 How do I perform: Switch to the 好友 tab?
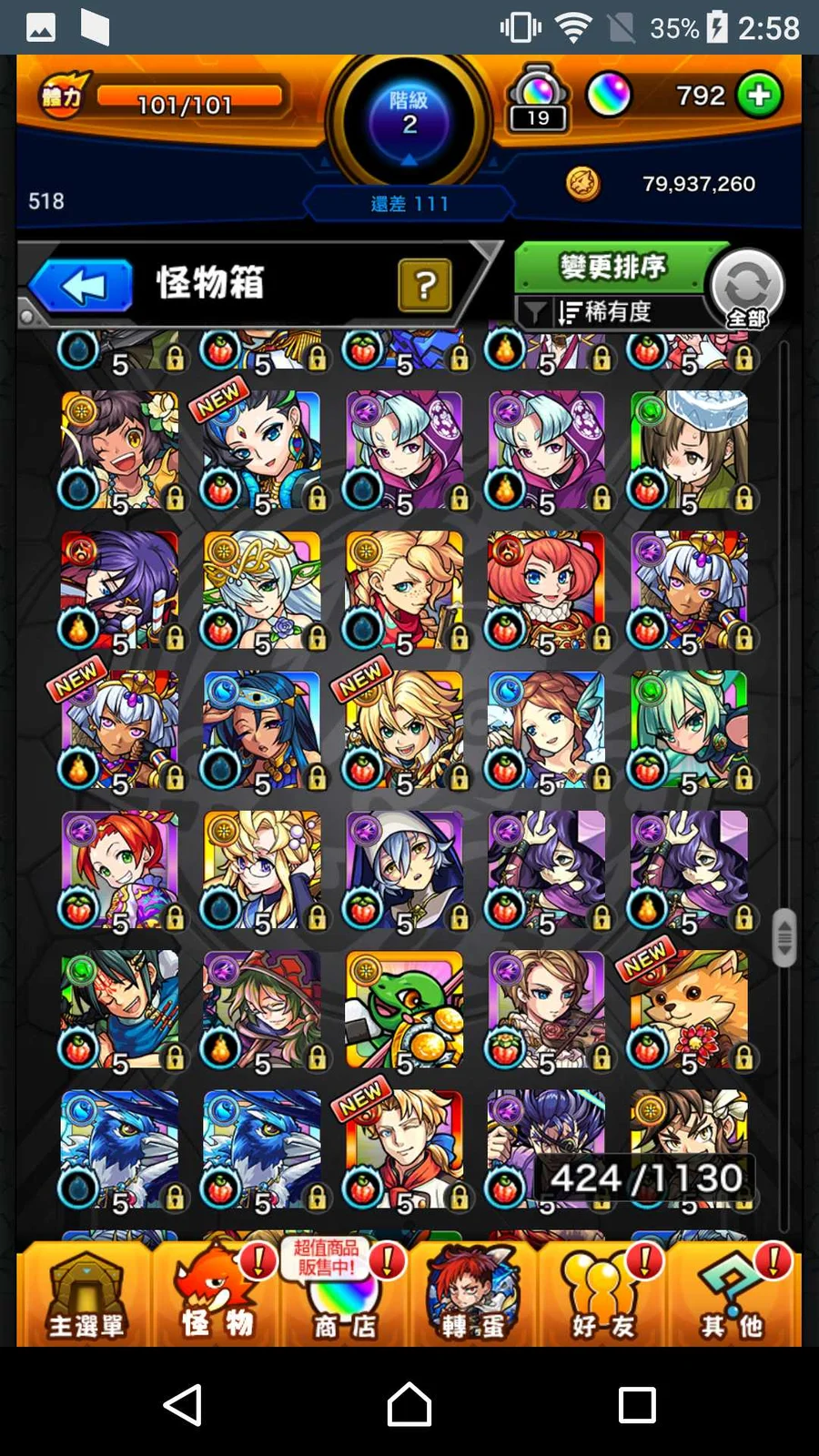[x=602, y=1293]
